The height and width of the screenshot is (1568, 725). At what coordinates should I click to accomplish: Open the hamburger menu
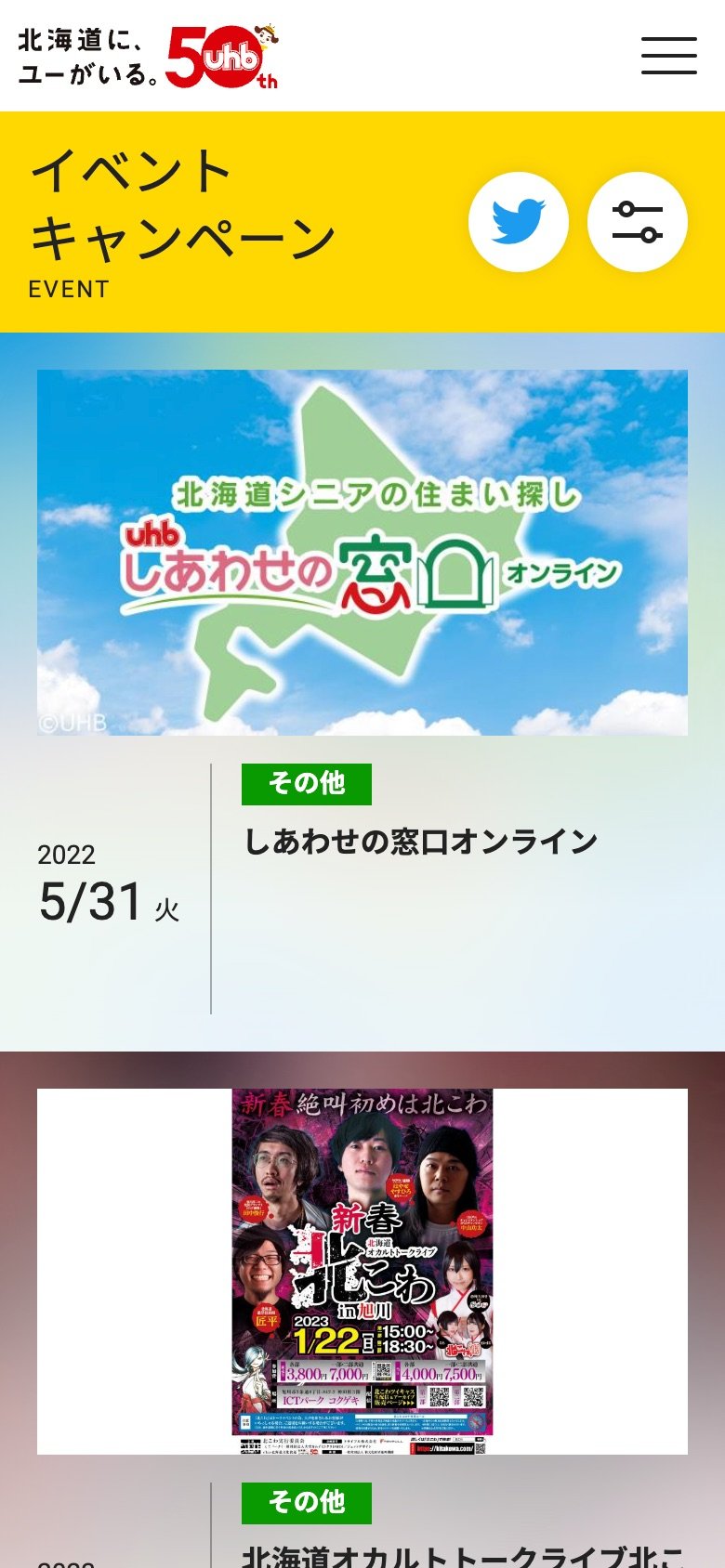(668, 56)
